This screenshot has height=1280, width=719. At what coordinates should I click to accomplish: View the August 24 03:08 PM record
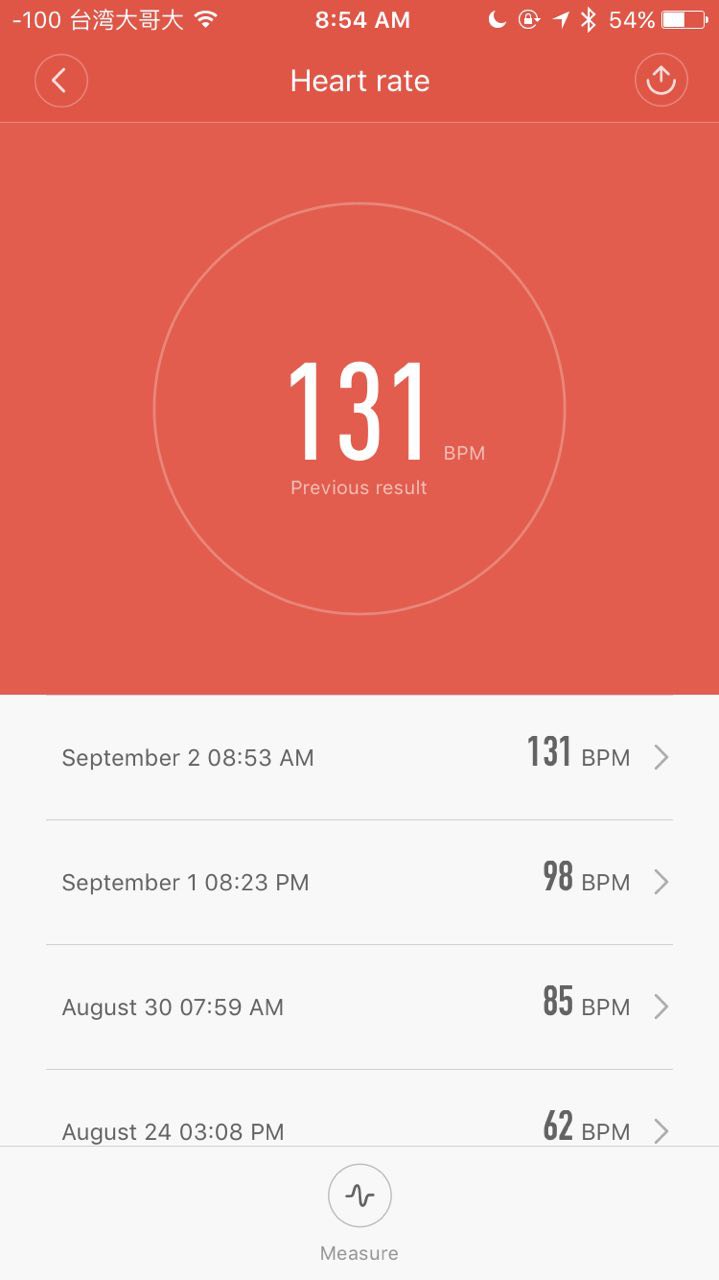pyautogui.click(x=359, y=1126)
